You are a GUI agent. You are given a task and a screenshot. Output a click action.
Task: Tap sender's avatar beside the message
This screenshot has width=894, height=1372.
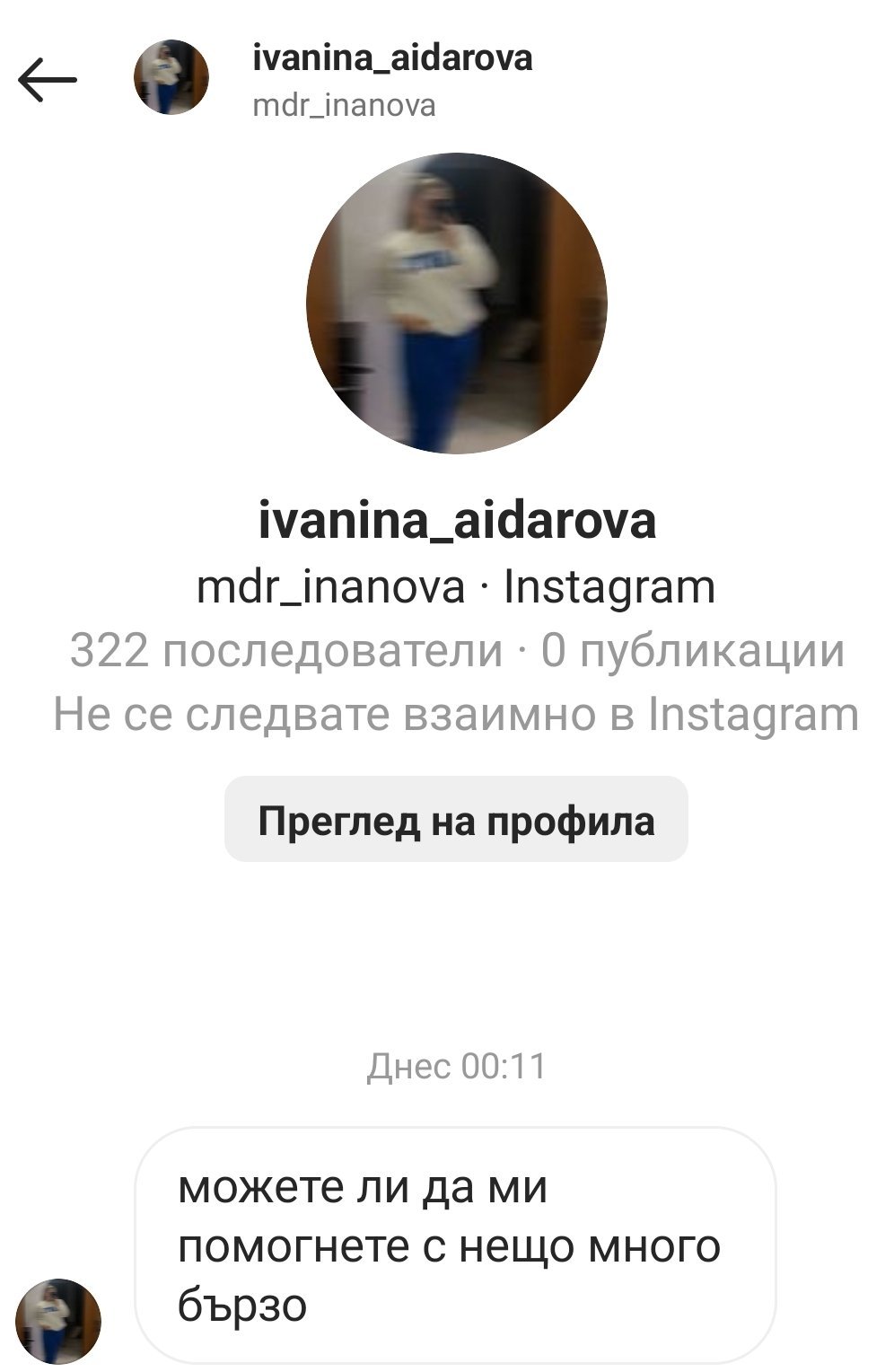pyautogui.click(x=58, y=1320)
